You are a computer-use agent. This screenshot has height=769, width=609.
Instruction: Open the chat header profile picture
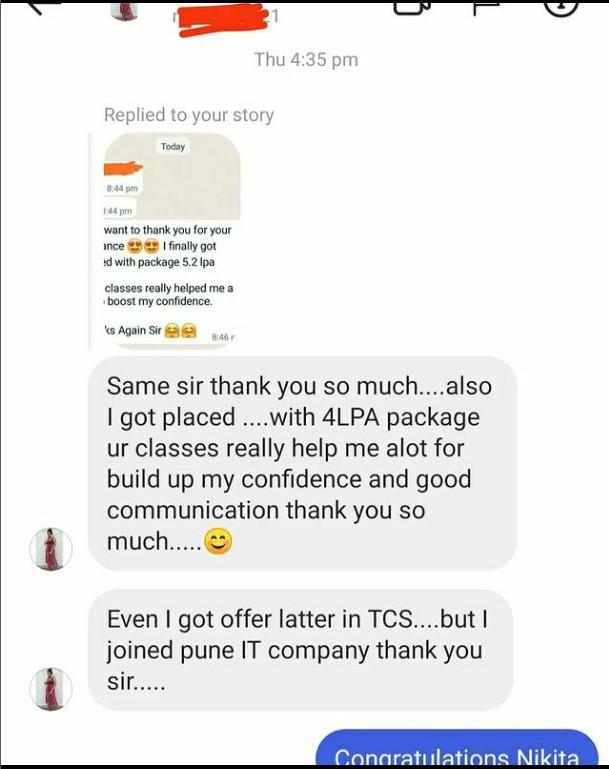click(124, 8)
